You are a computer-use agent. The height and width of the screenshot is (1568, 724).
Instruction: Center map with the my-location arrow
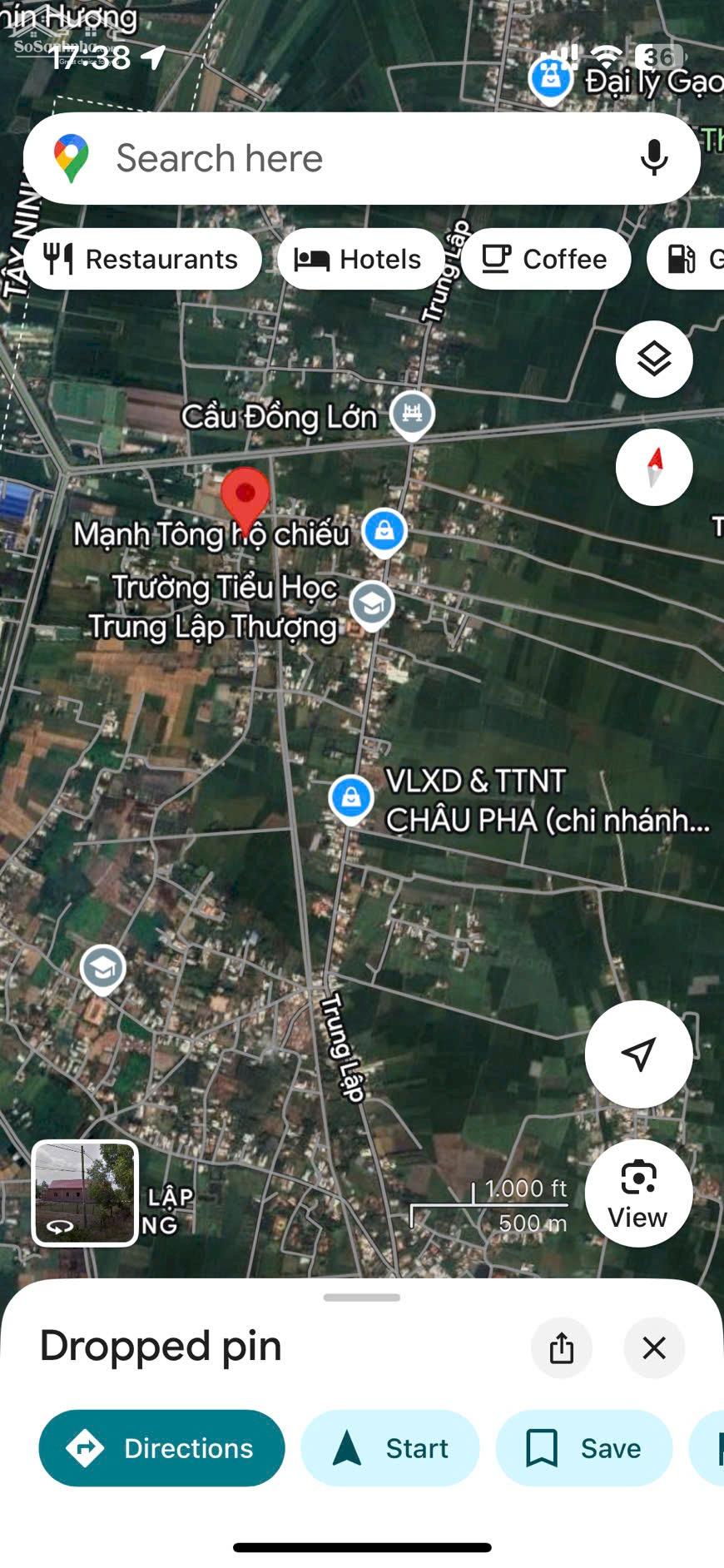[637, 1053]
